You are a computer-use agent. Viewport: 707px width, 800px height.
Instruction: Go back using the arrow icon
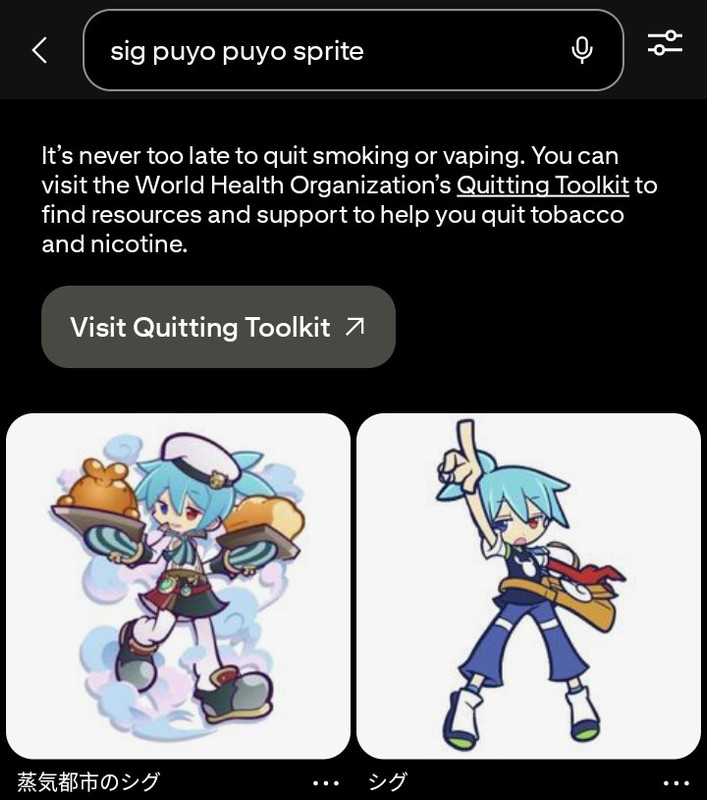[40, 50]
